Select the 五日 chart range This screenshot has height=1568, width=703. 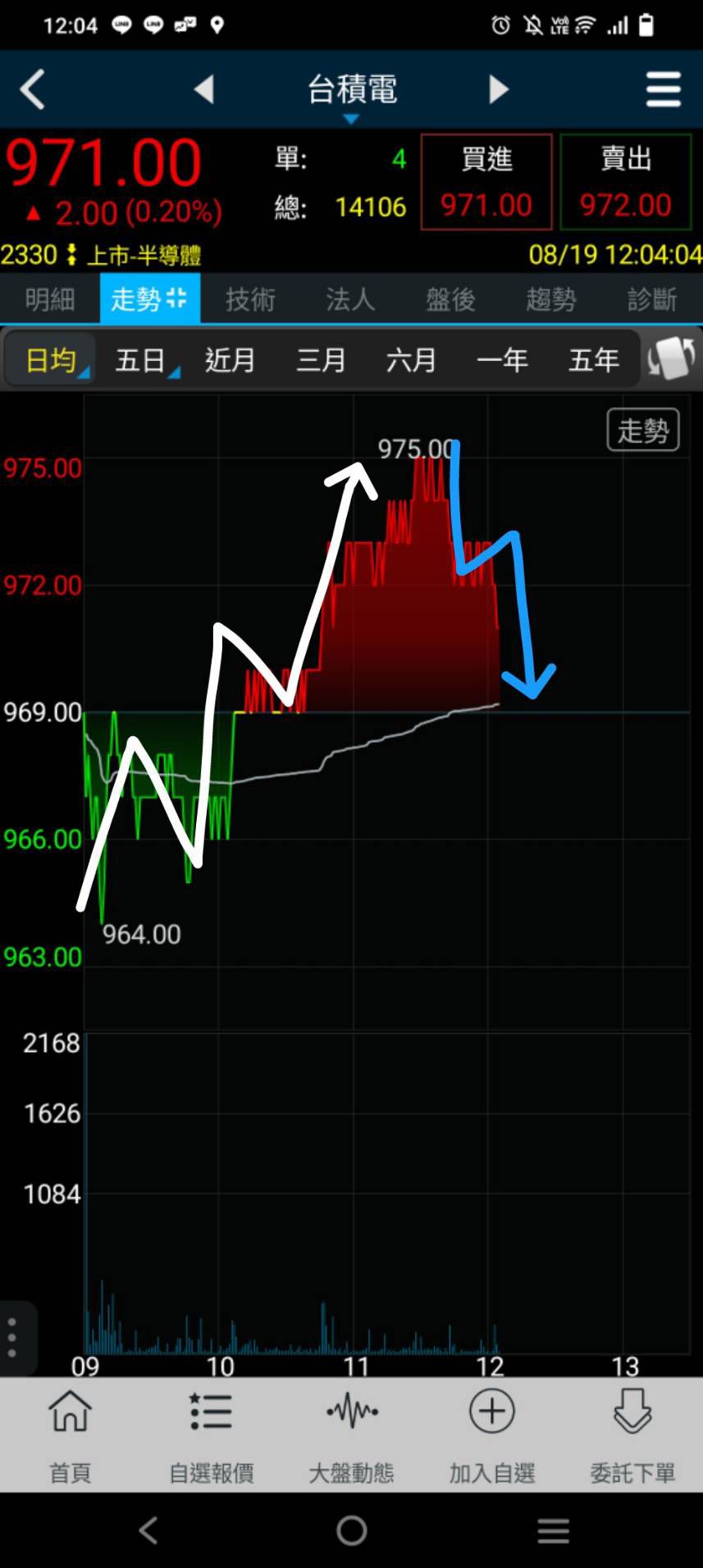[x=141, y=360]
